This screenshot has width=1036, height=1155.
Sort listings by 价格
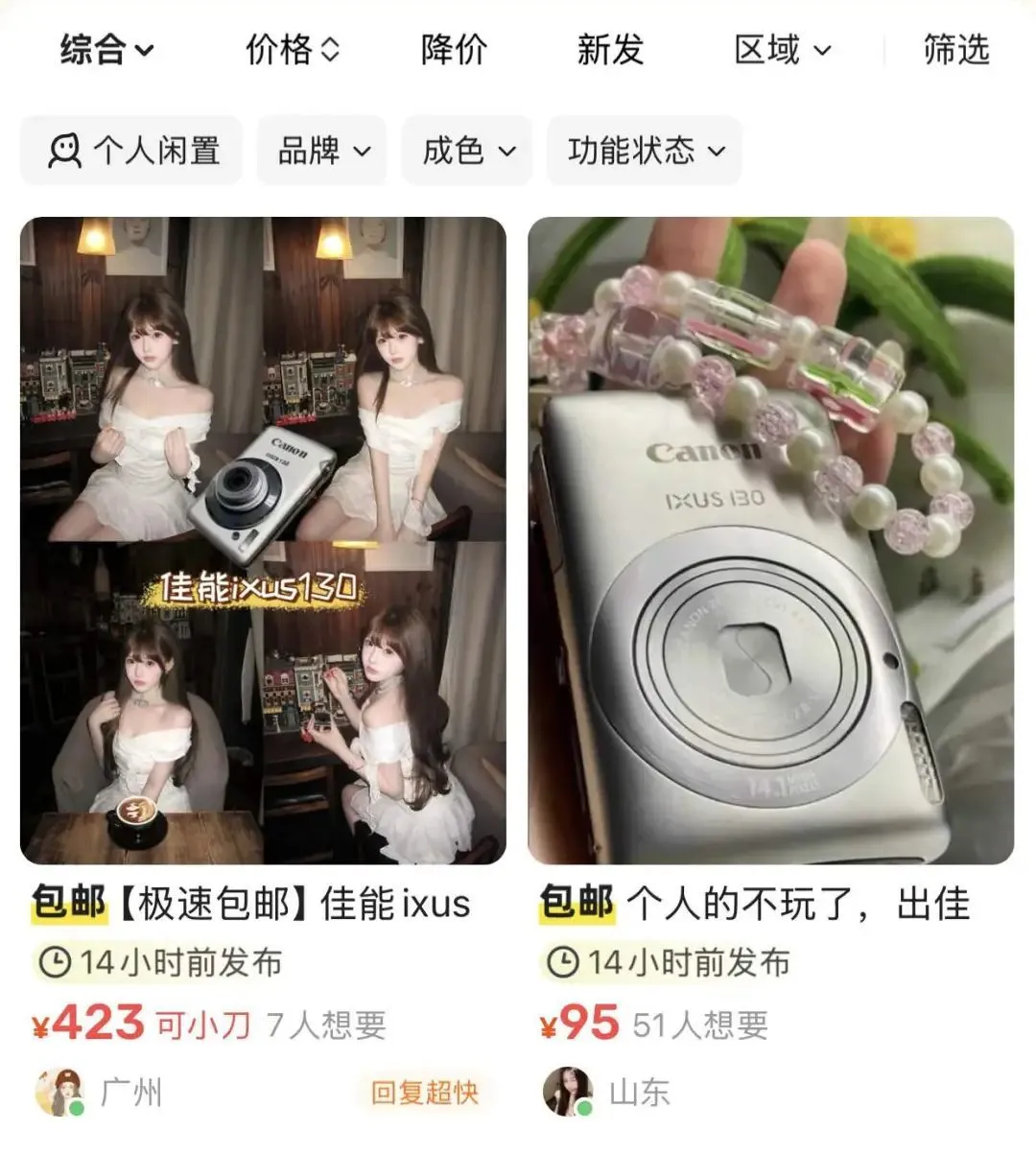click(292, 50)
